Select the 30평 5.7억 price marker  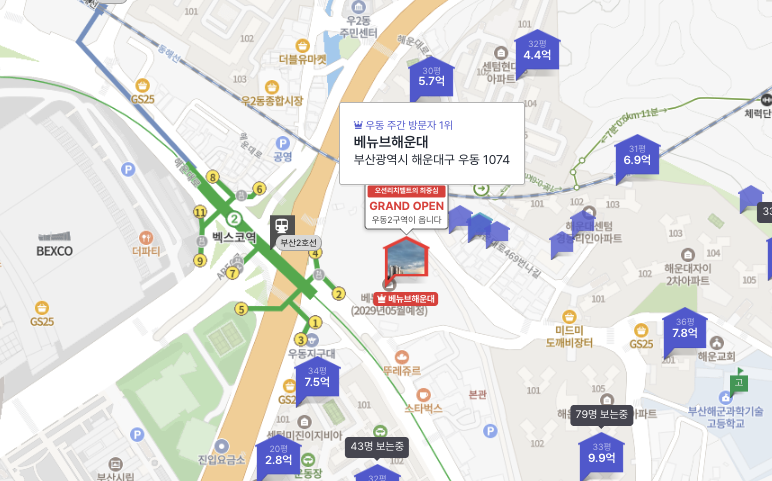click(431, 78)
